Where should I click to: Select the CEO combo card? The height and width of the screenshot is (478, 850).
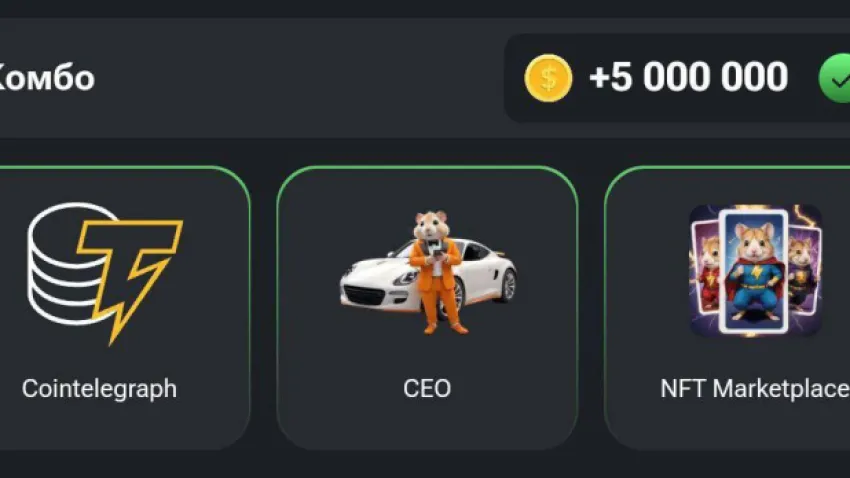pos(427,307)
